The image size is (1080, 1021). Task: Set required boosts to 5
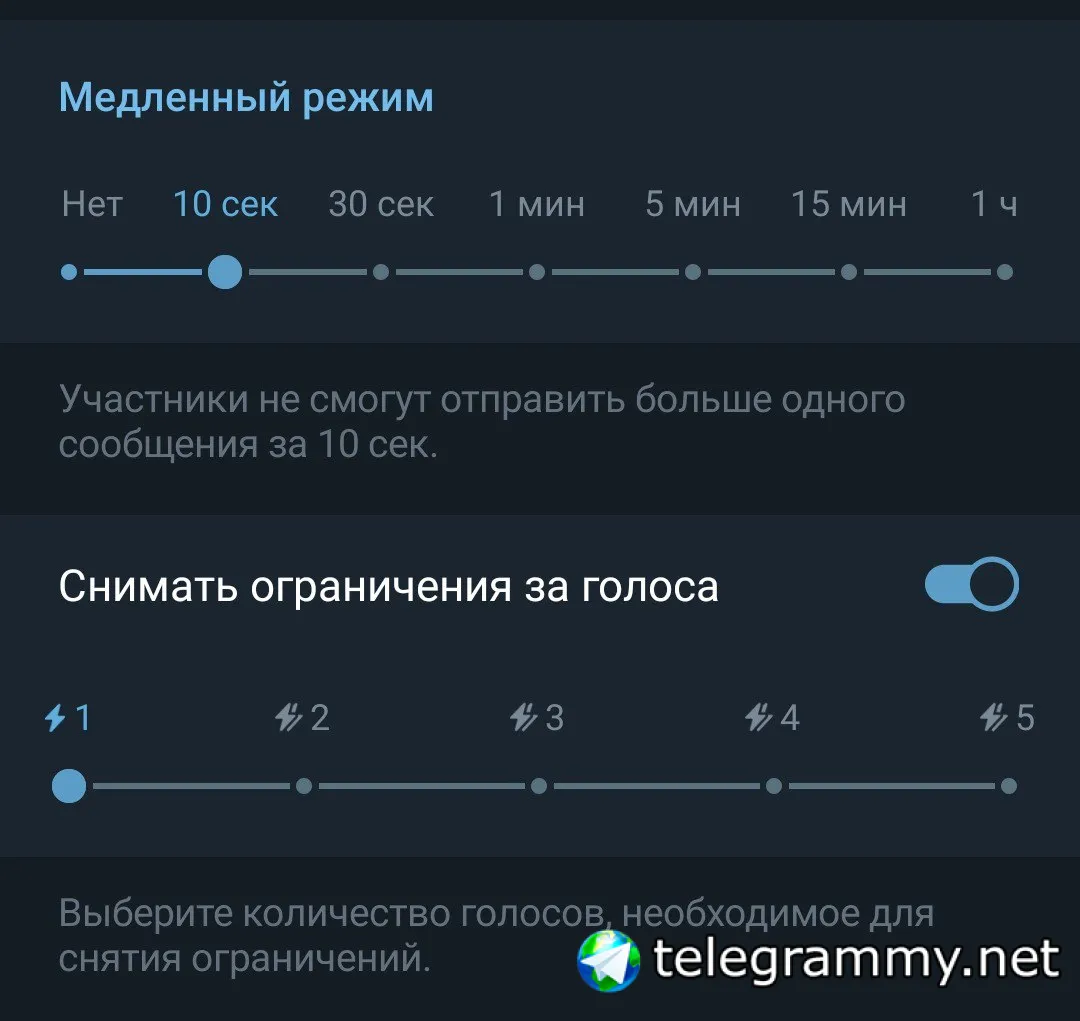tap(1008, 786)
